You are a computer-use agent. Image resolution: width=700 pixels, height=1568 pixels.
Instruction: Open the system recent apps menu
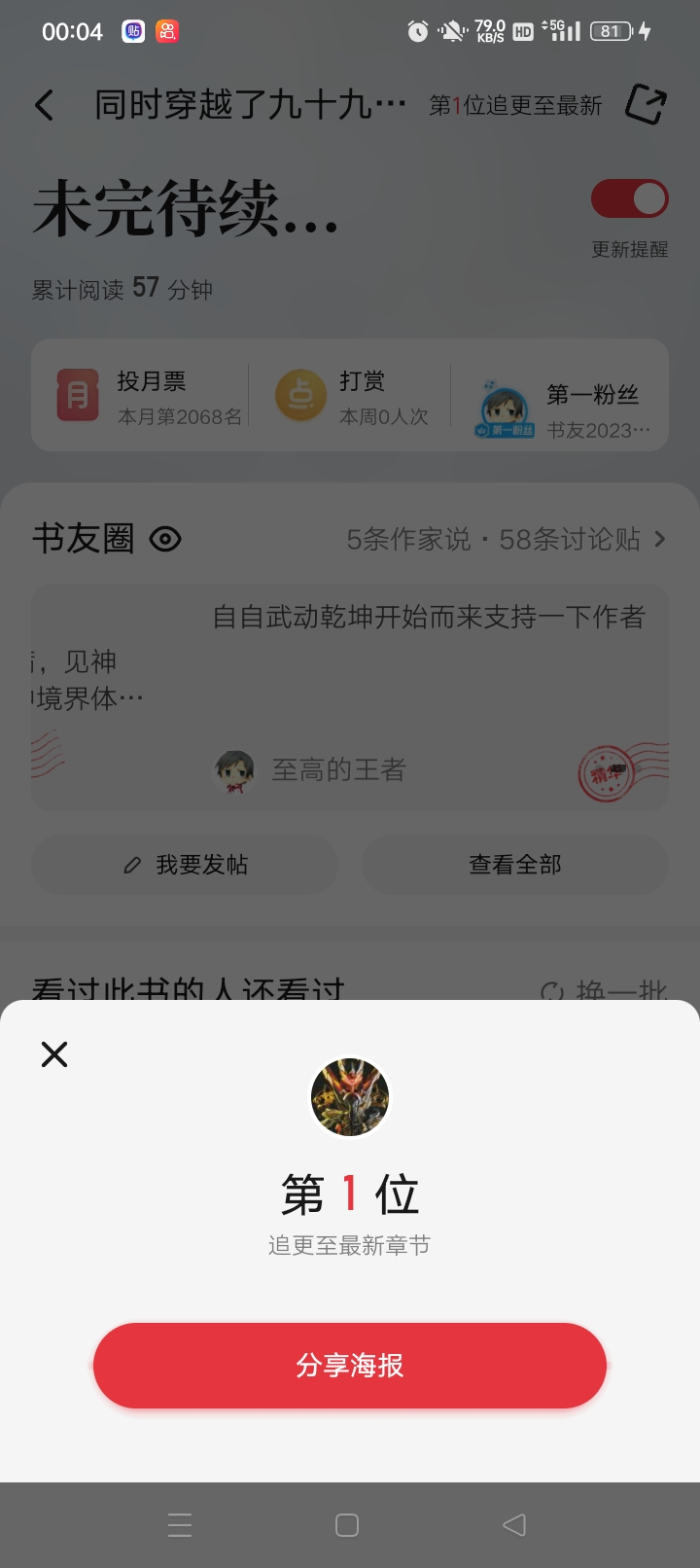tap(180, 1525)
